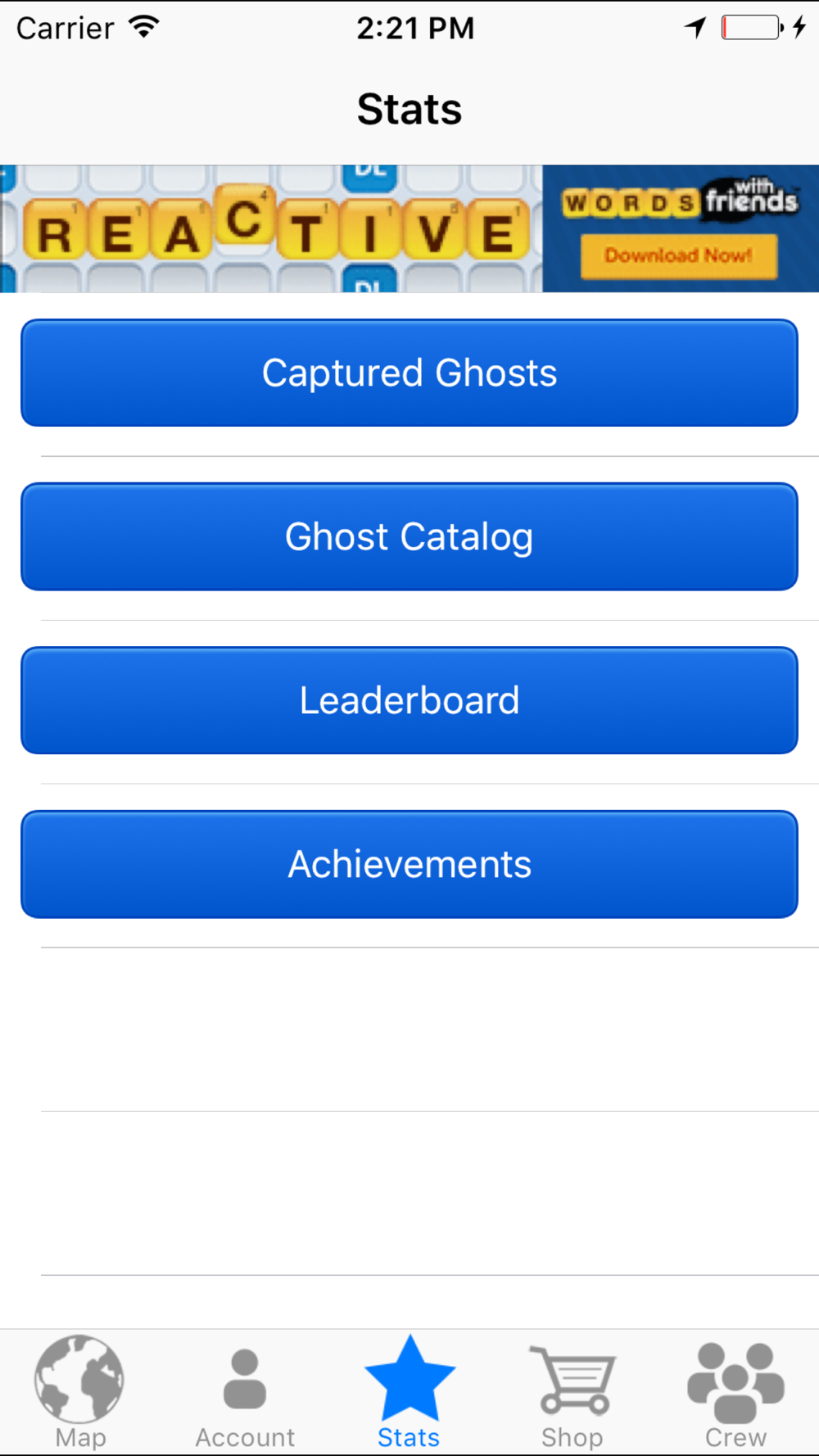Screen dimensions: 819x1456
Task: View the Leaderboard
Action: click(409, 700)
